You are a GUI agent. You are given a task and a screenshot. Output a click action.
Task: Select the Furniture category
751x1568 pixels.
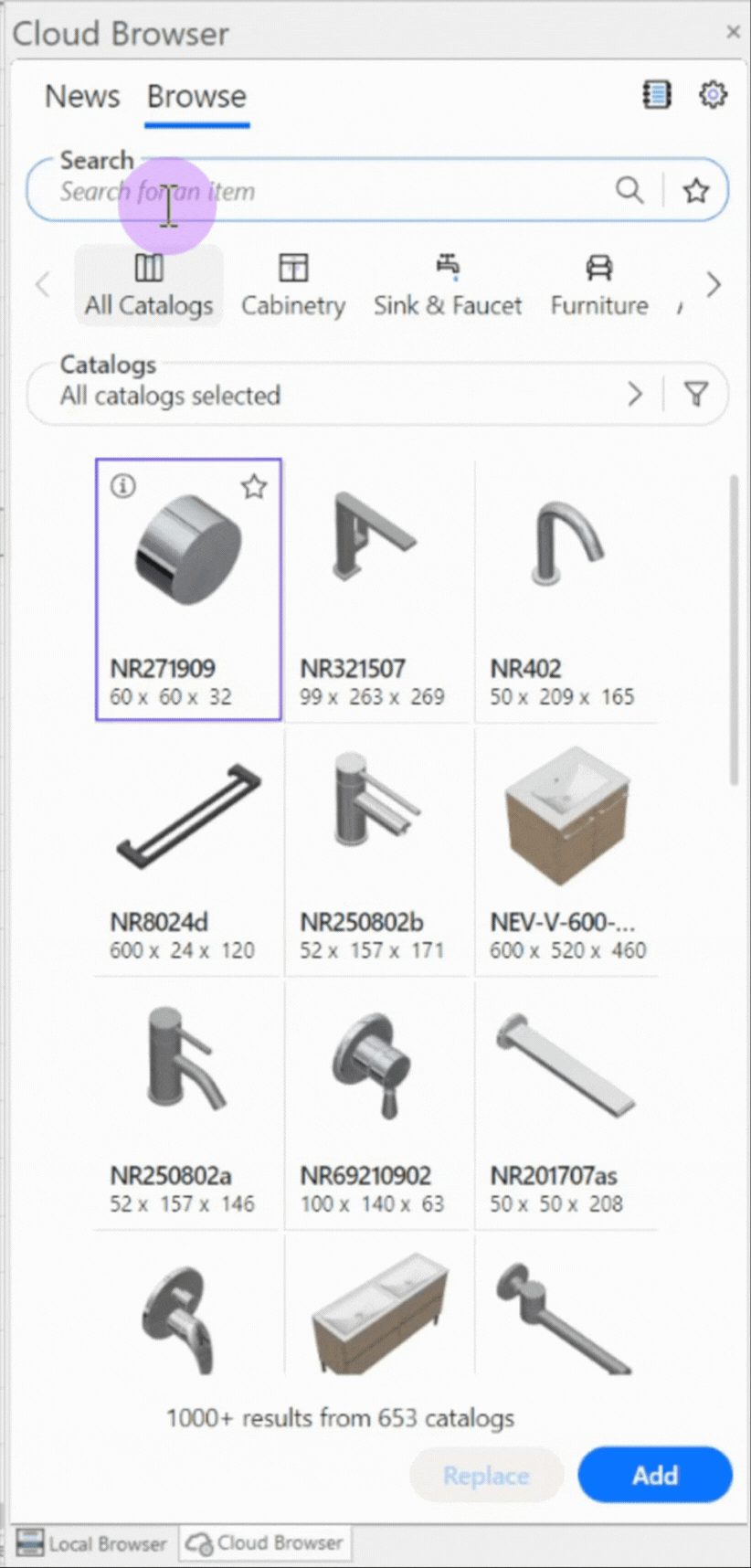(x=599, y=285)
